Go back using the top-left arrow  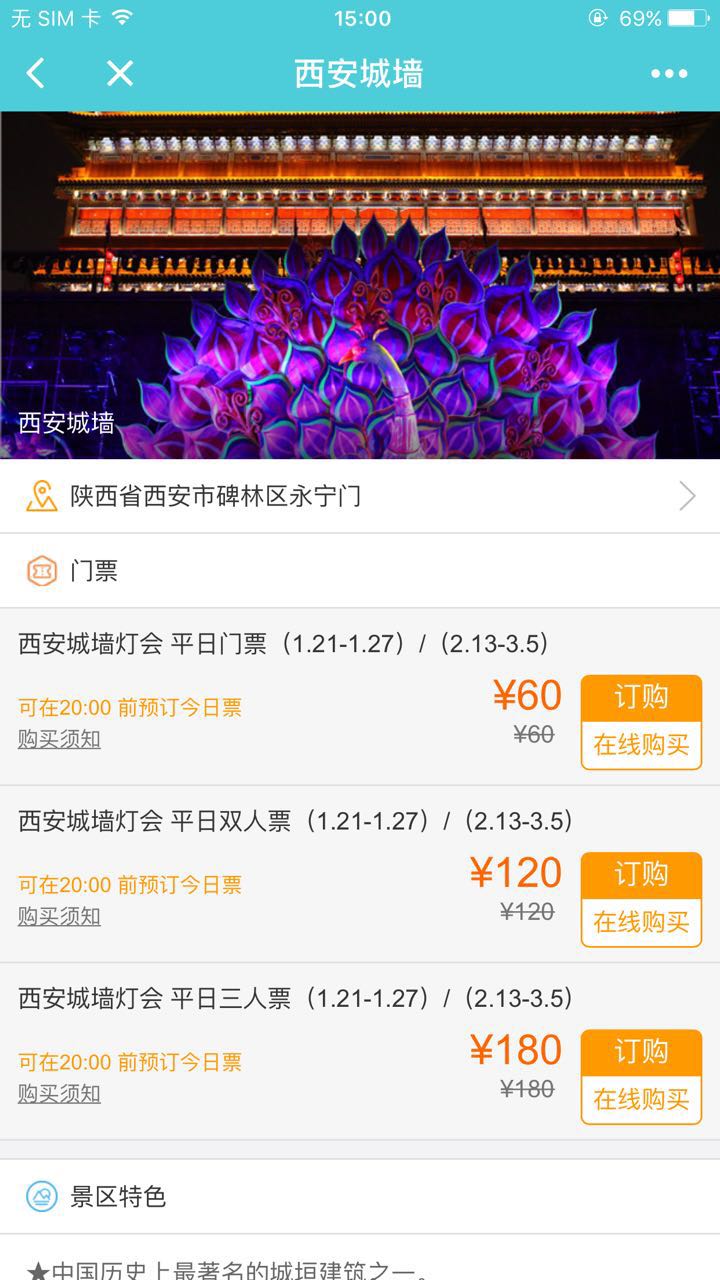coord(36,73)
